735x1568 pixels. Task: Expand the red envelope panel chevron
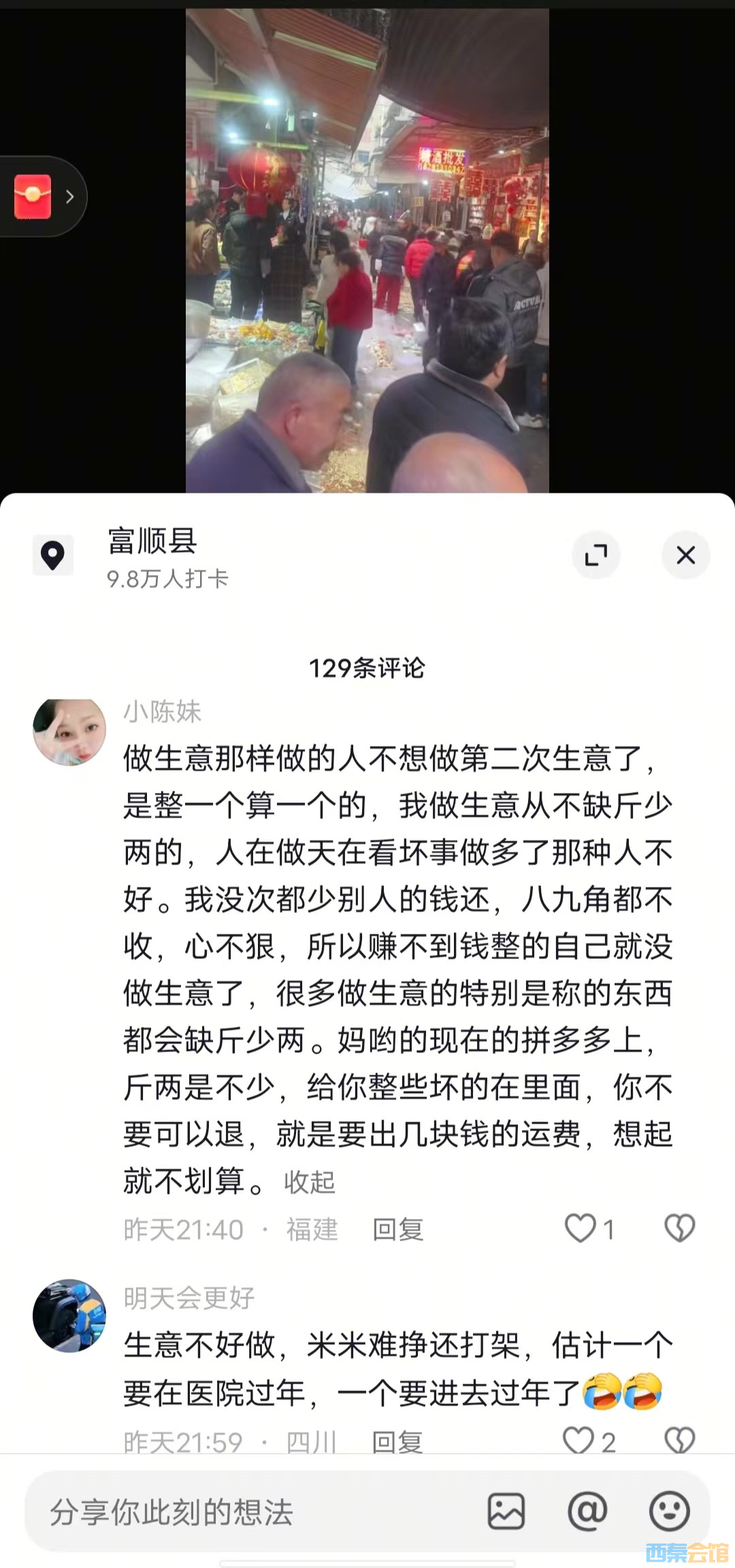(x=70, y=196)
